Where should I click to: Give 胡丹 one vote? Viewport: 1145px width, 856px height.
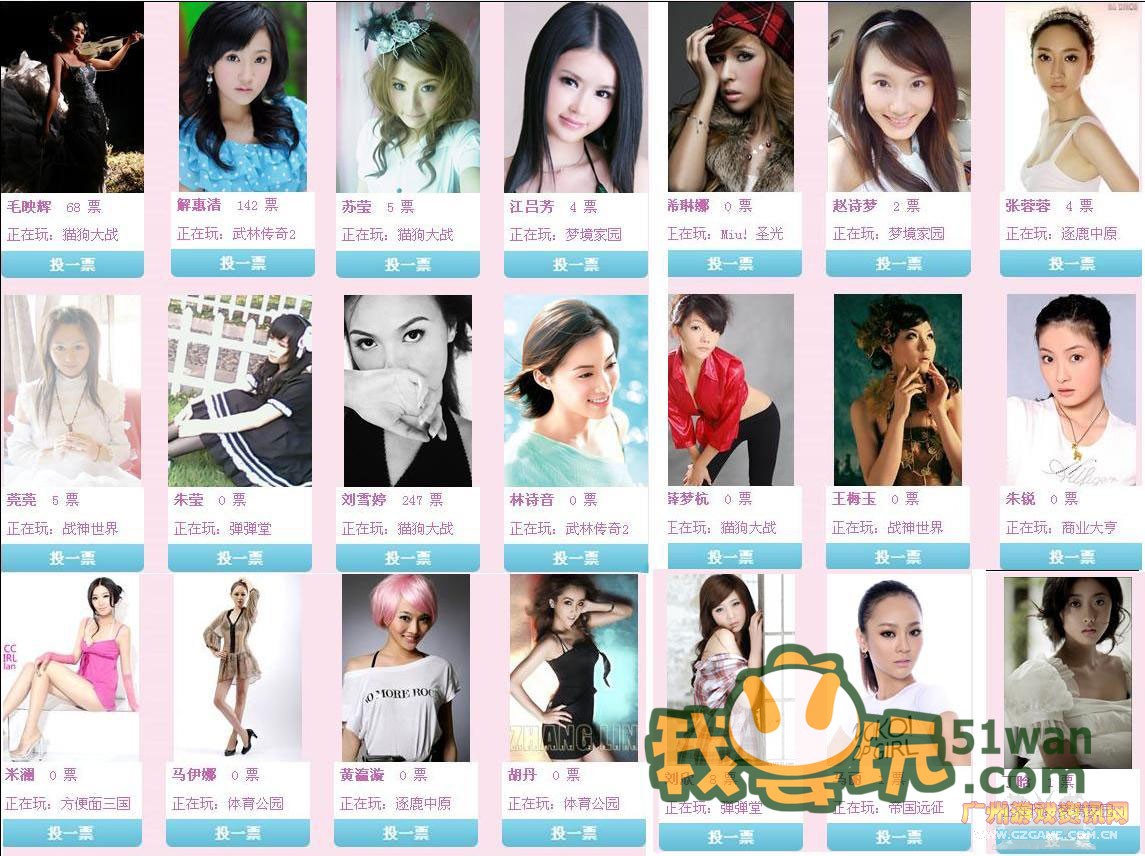[x=573, y=832]
